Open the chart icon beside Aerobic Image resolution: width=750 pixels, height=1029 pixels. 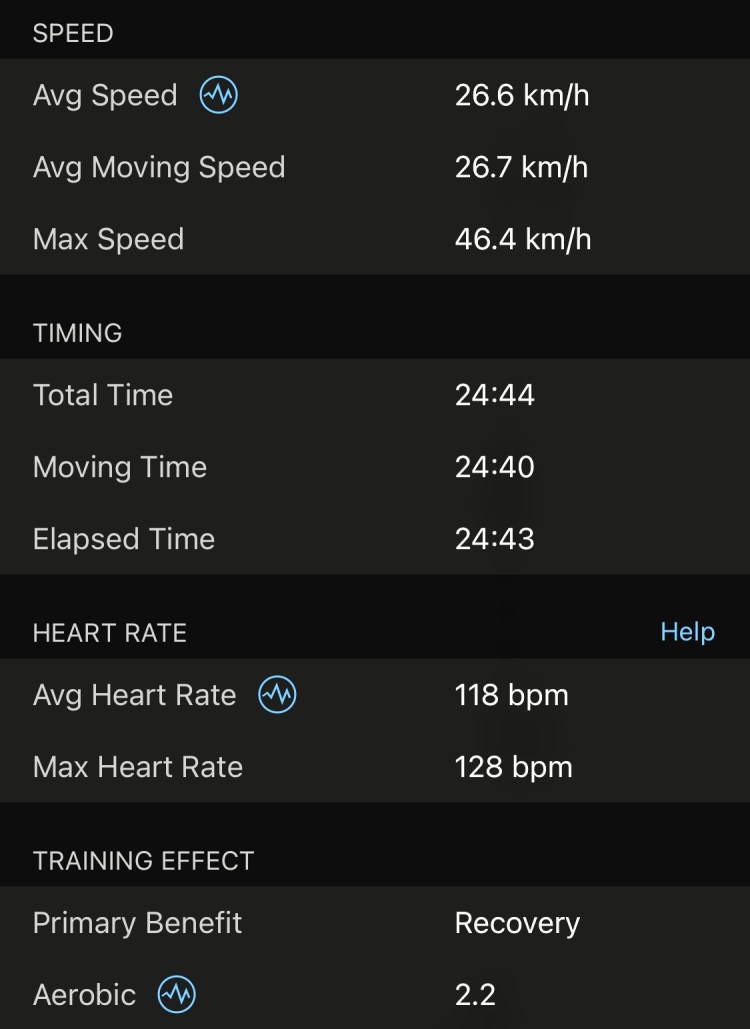177,995
